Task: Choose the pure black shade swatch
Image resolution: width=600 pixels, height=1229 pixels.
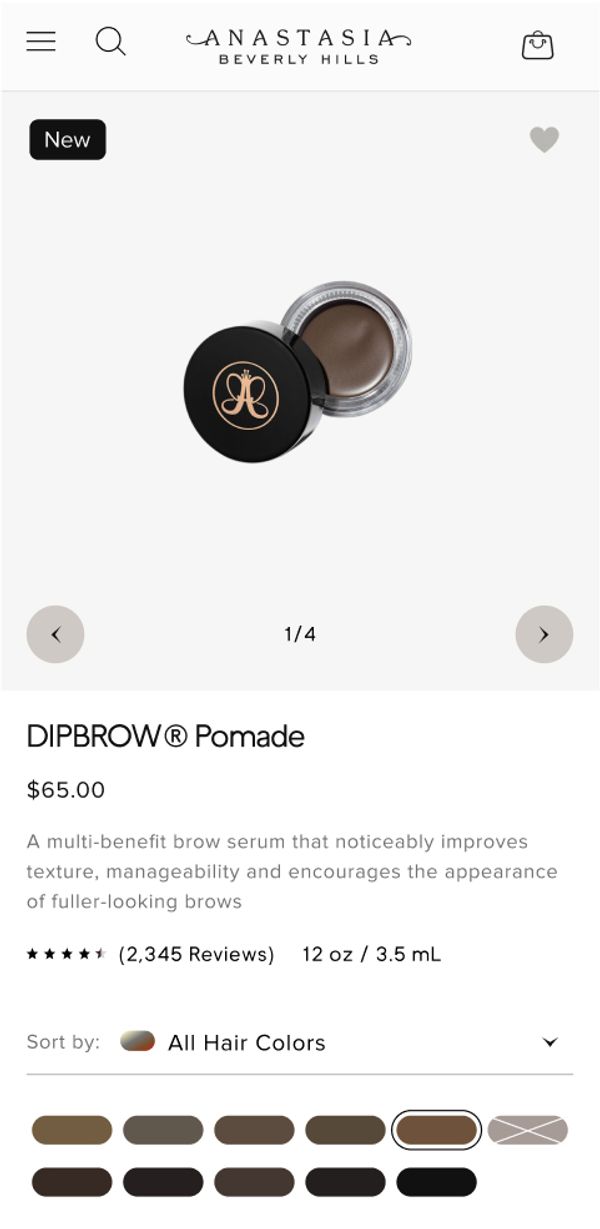Action: pyautogui.click(x=436, y=1182)
